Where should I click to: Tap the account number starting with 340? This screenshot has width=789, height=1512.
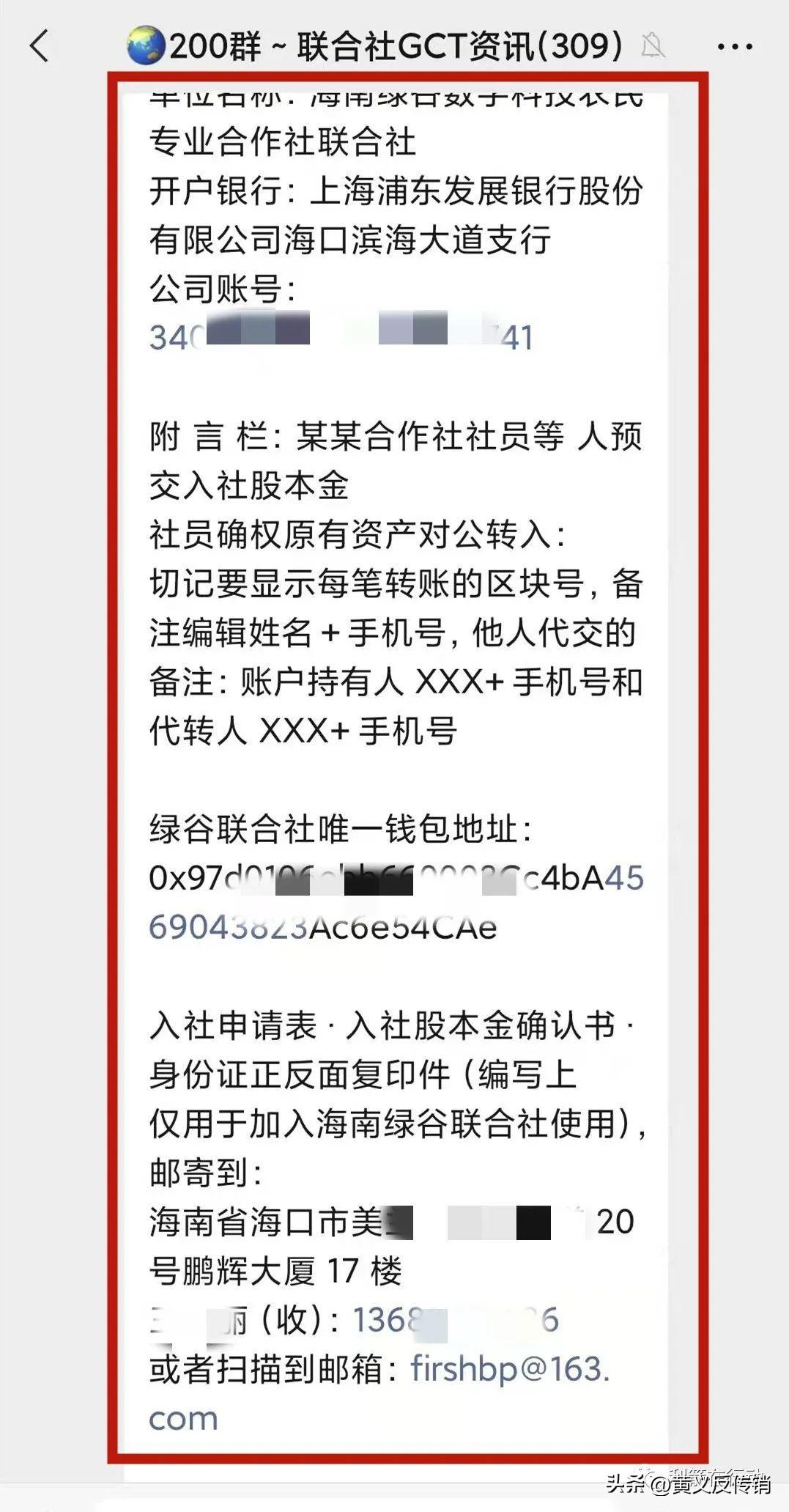point(341,337)
